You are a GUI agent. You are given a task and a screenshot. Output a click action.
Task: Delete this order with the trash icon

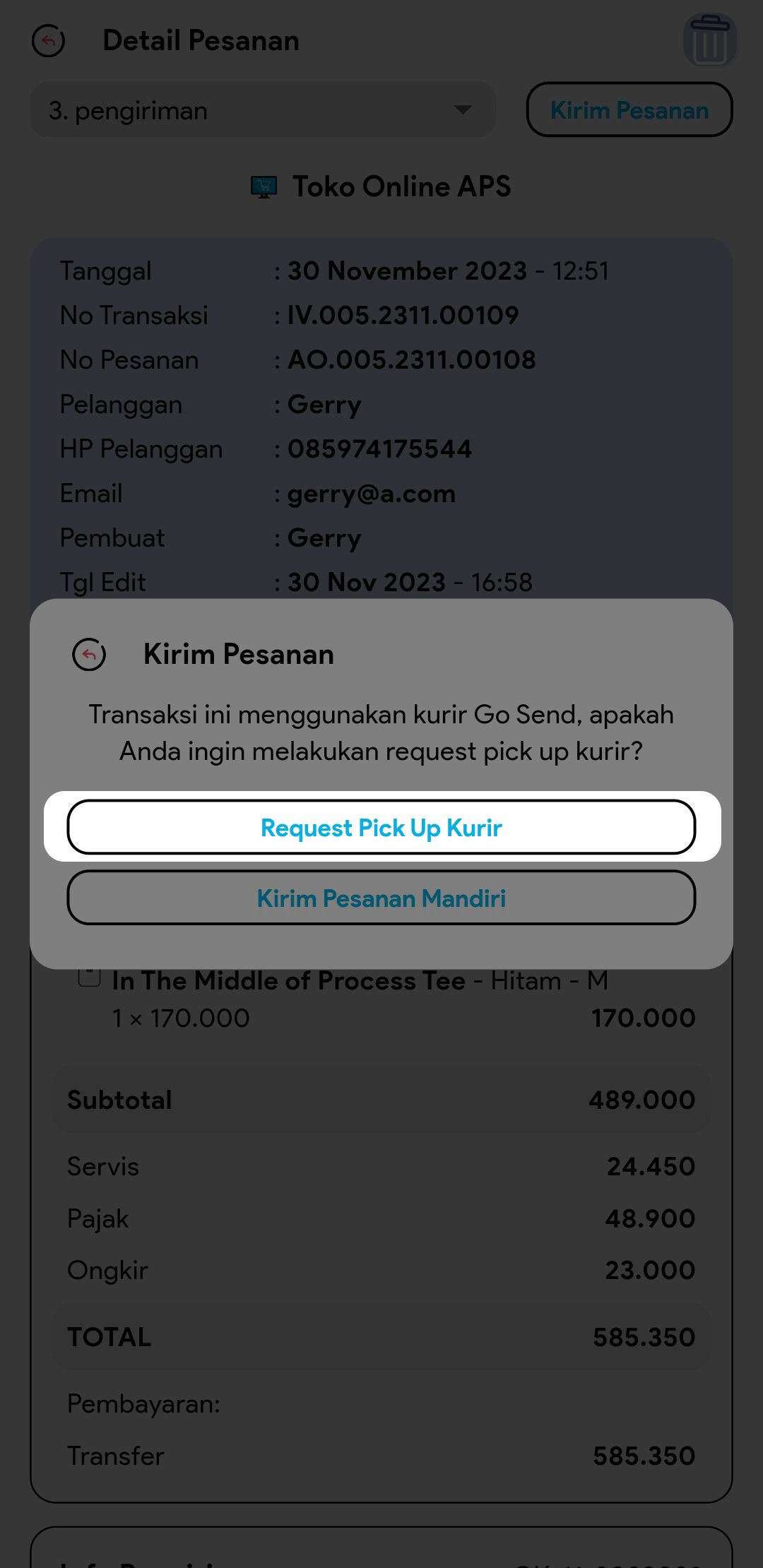click(709, 41)
